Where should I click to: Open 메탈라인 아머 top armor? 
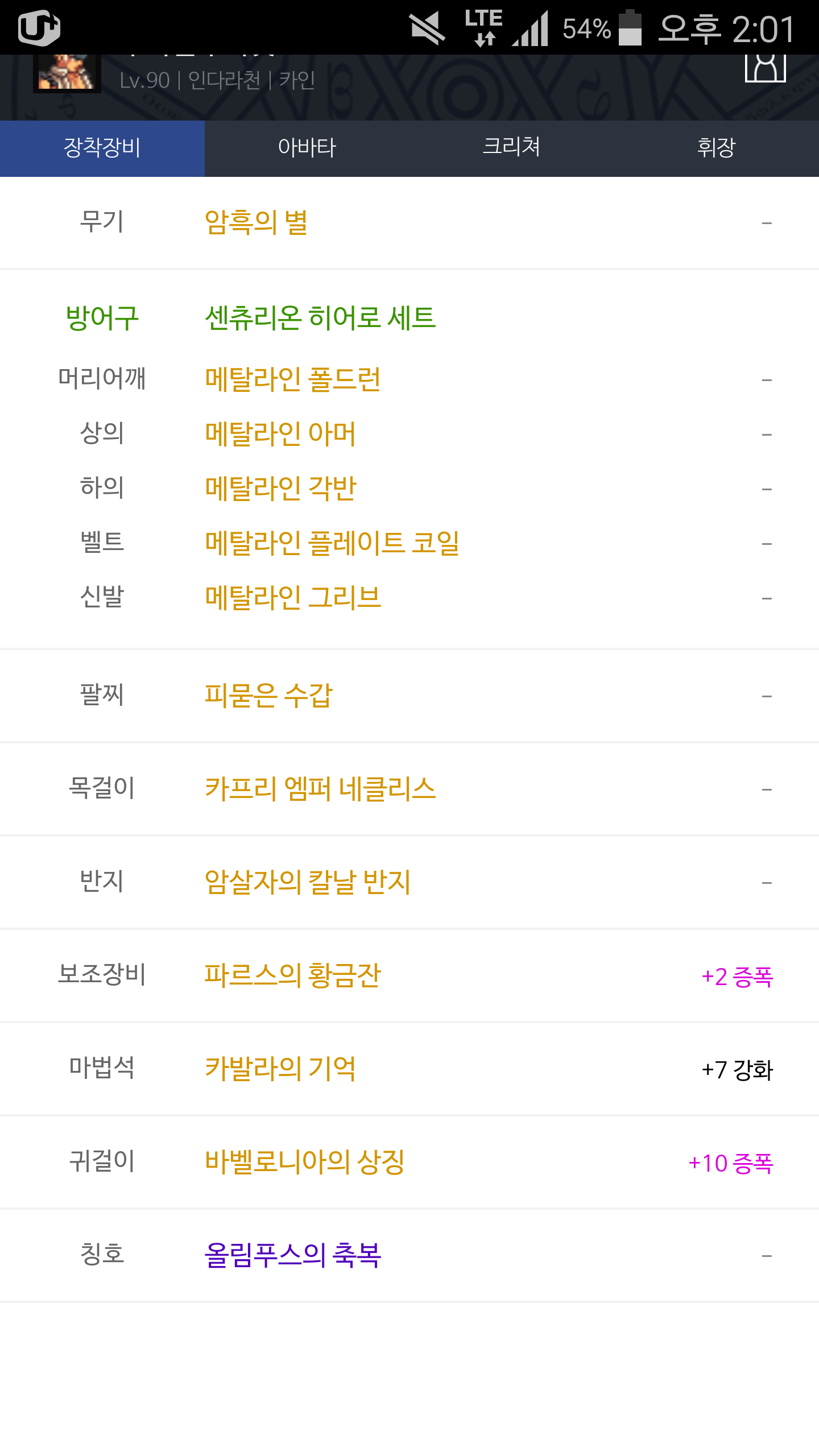[x=280, y=433]
